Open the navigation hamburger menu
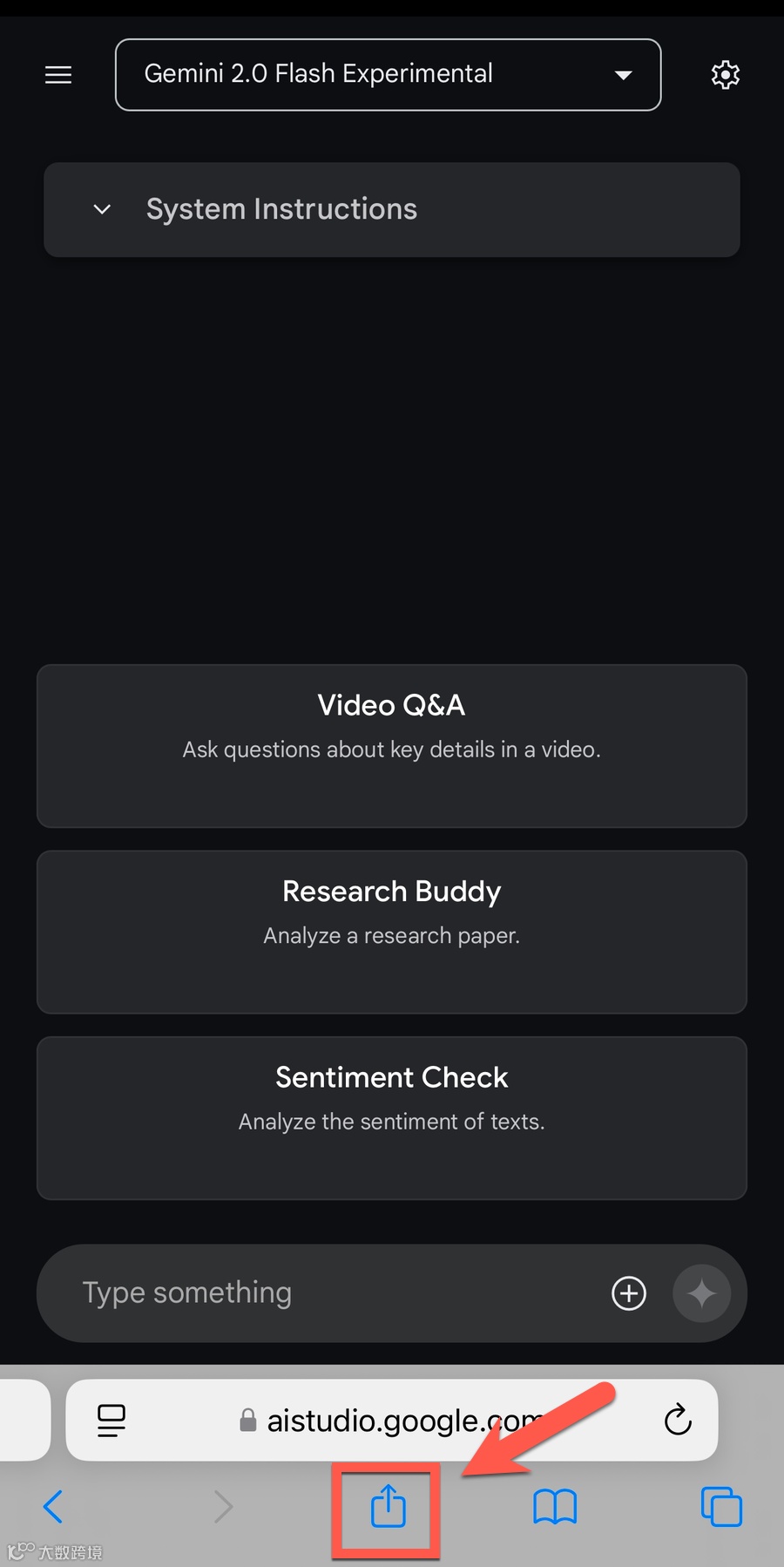This screenshot has width=784, height=1567. [57, 74]
